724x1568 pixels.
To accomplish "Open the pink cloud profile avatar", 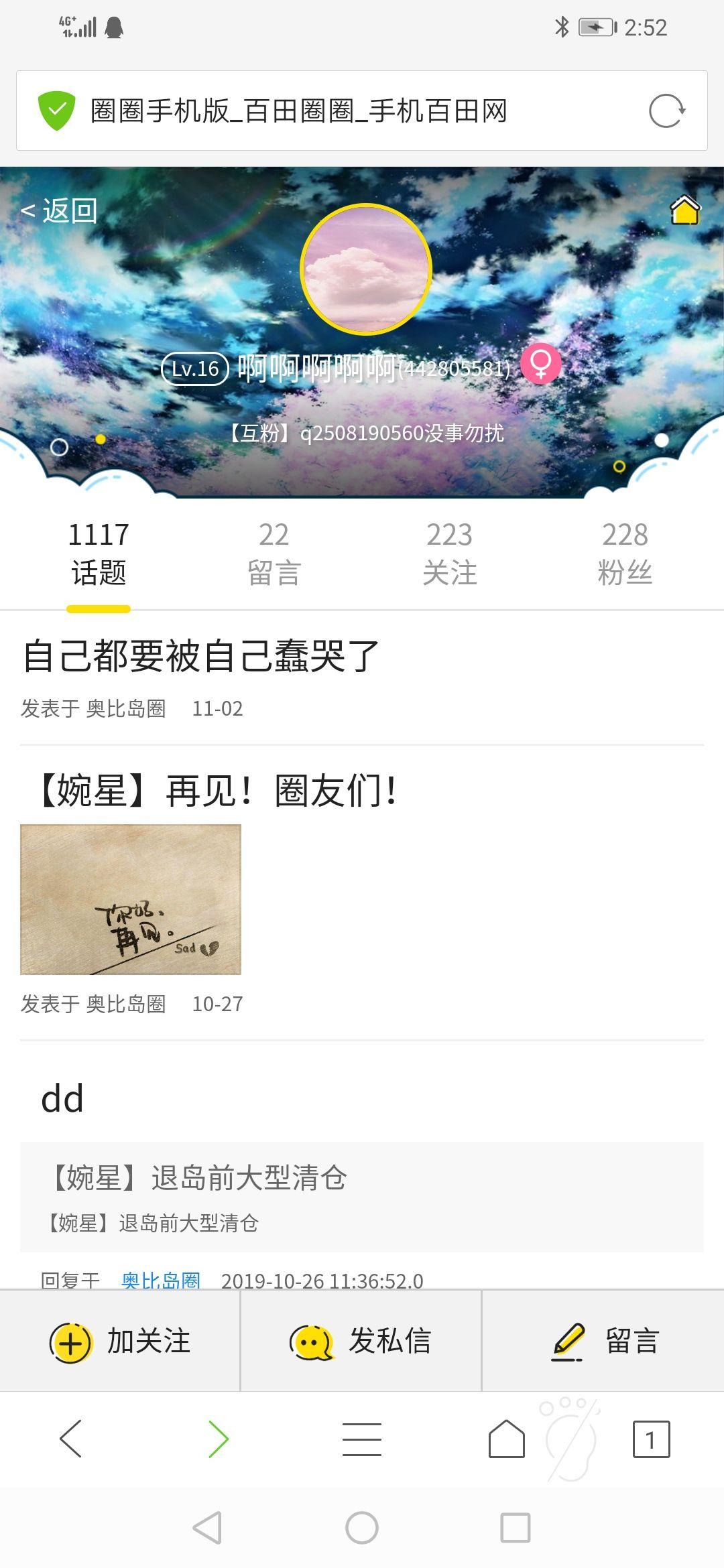I will pos(366,269).
